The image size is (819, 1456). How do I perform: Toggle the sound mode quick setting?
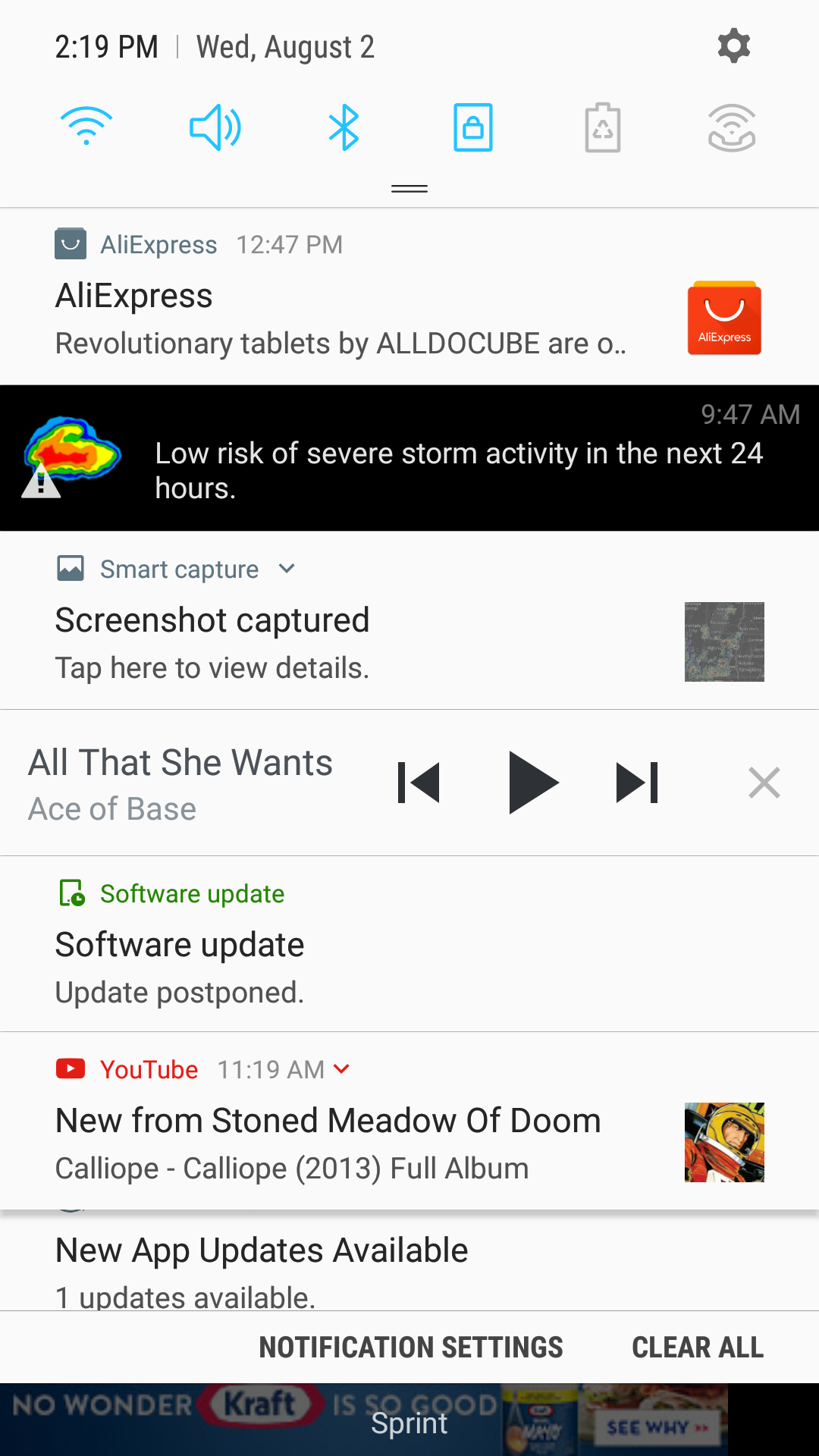point(215,127)
